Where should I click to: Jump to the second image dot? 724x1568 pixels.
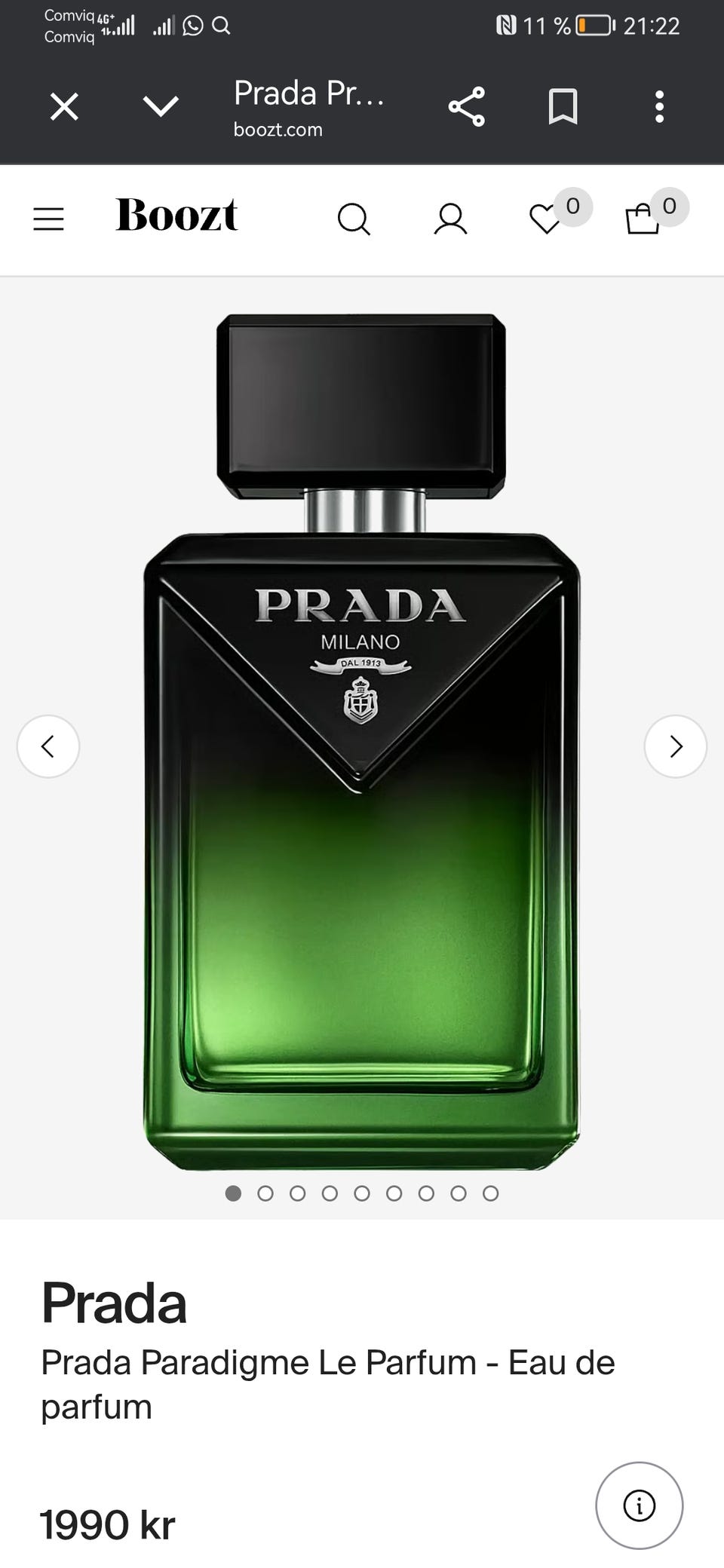tap(265, 1193)
